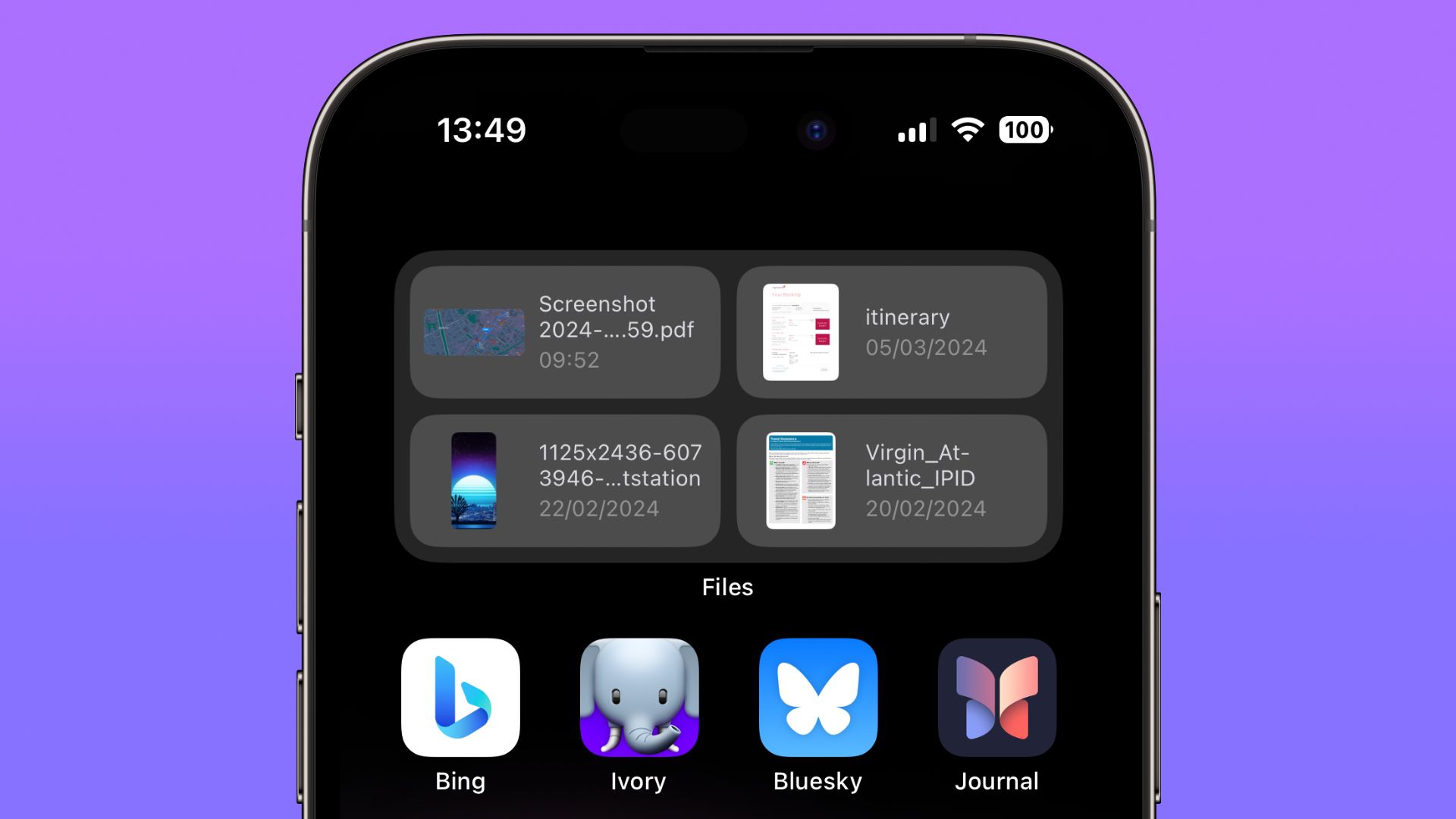
Task: Open the Bluesky app
Action: pyautogui.click(x=818, y=698)
